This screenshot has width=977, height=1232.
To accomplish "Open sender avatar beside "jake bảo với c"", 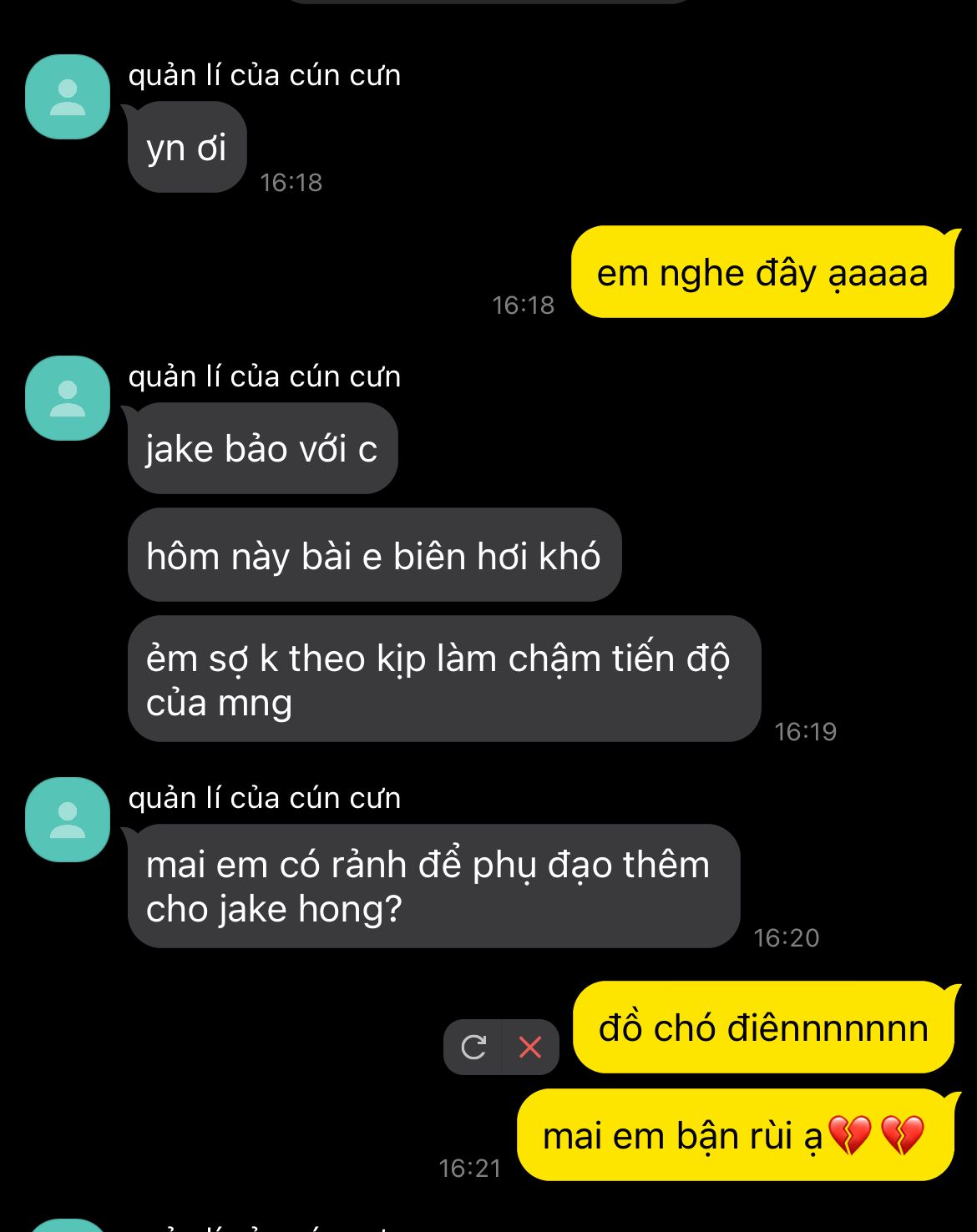I will pos(68,398).
